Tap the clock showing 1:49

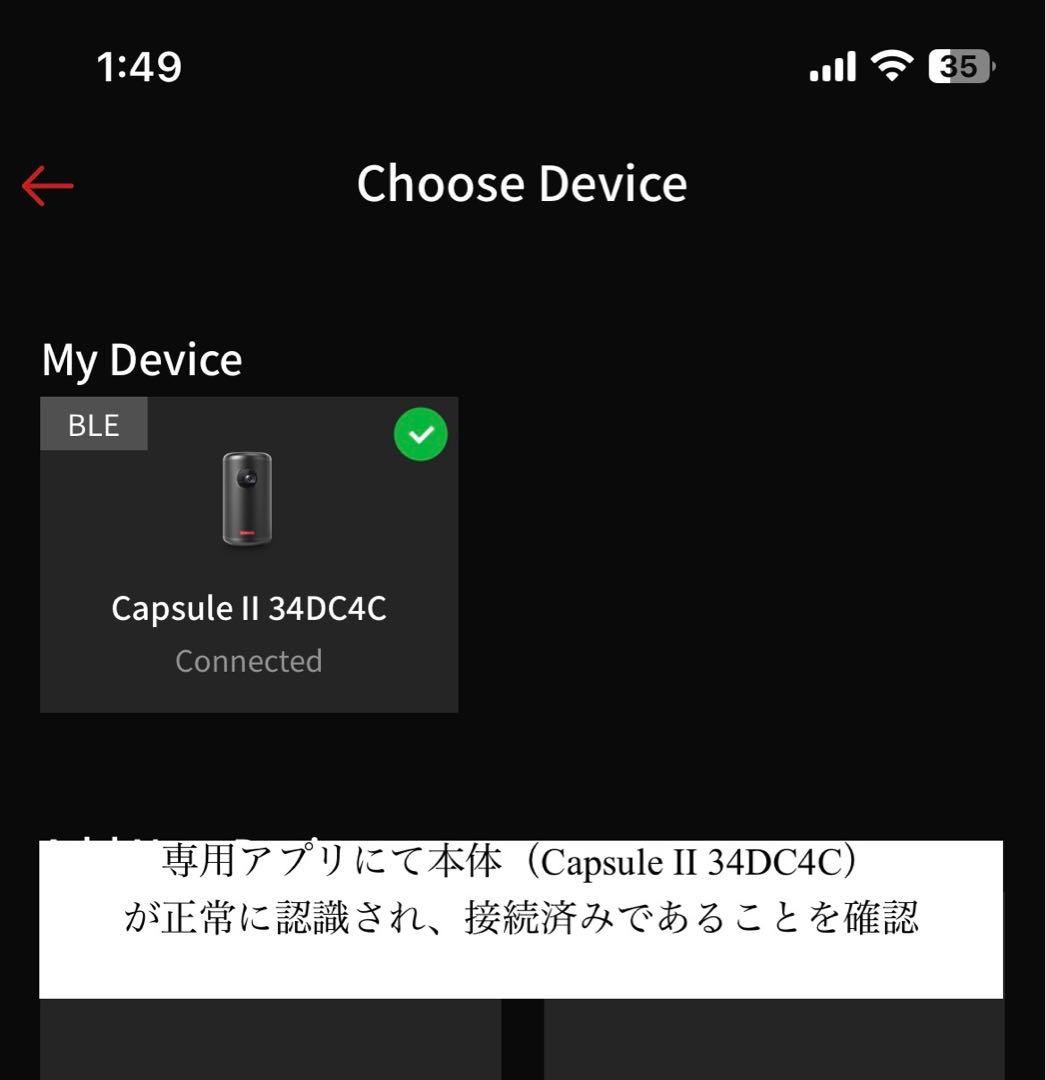(x=138, y=66)
